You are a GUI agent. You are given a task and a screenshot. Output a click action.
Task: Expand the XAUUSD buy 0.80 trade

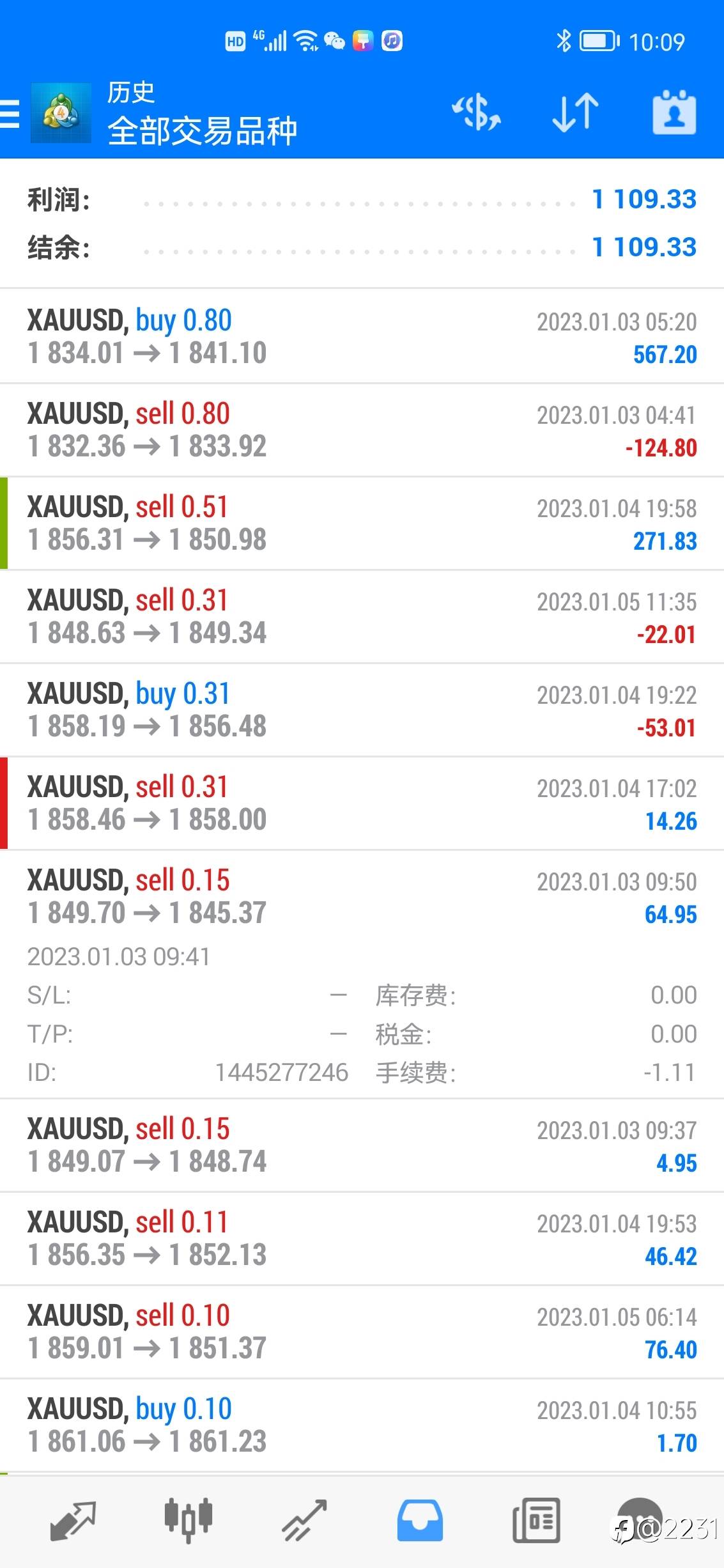coord(362,336)
